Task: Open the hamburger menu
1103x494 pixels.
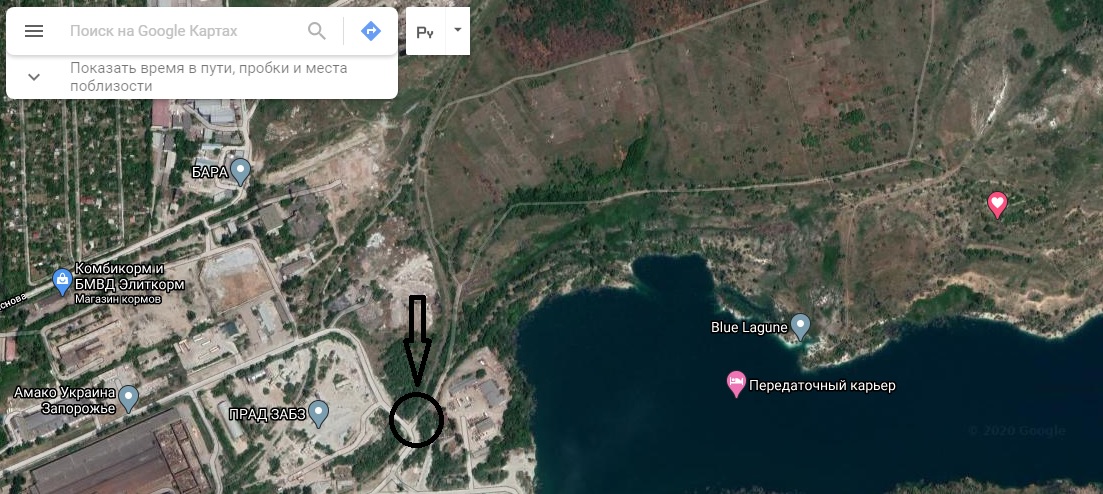Action: tap(34, 31)
